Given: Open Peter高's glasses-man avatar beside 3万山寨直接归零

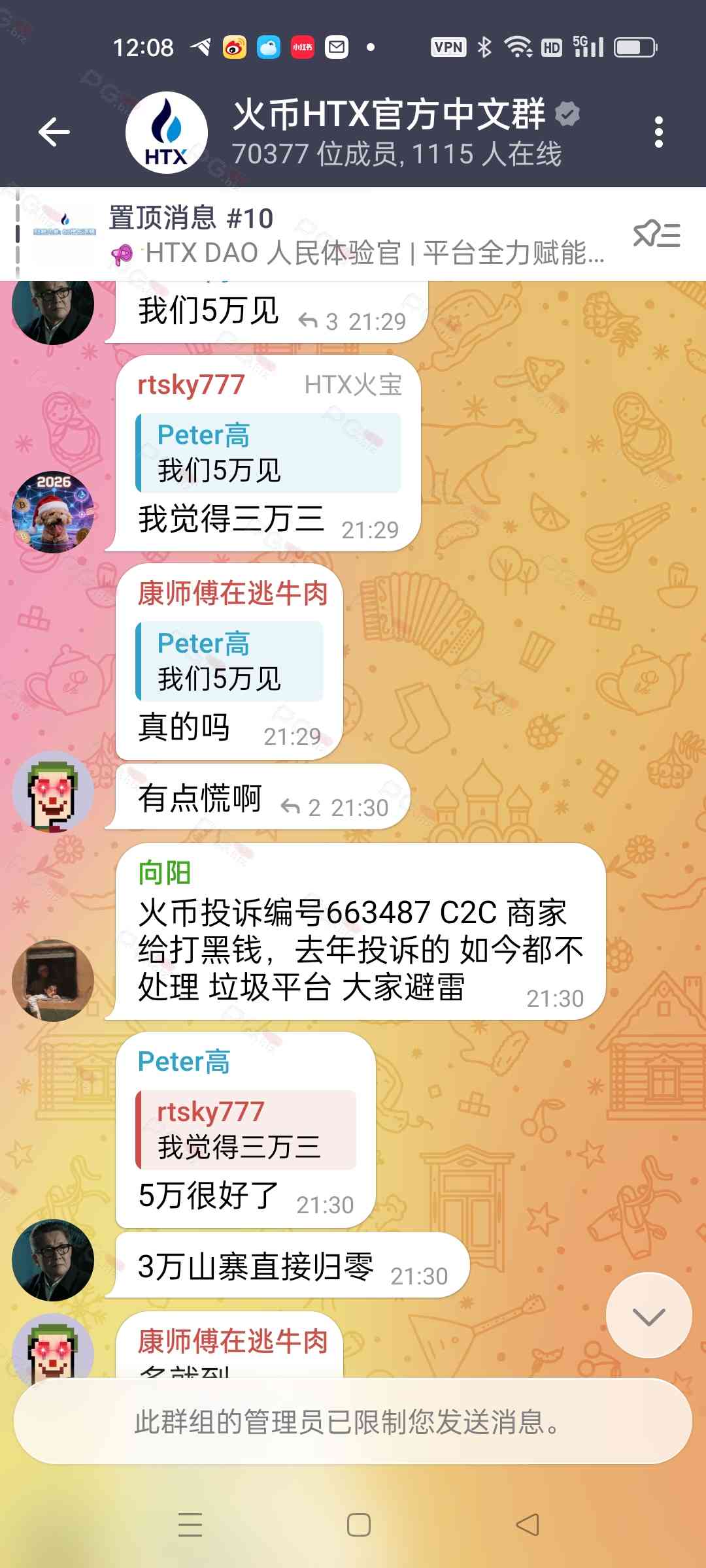Looking at the screenshot, I should tap(53, 1260).
